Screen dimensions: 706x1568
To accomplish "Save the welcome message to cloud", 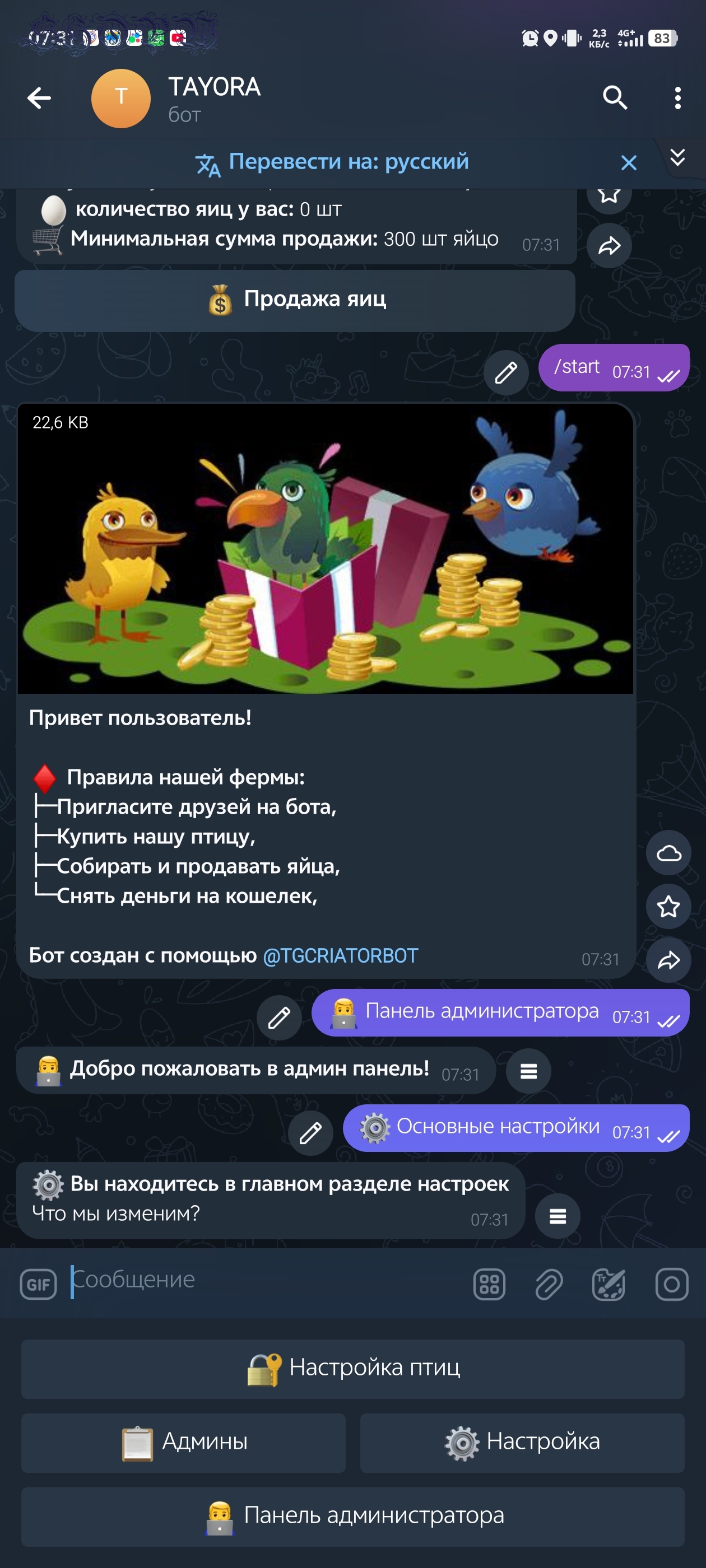I will pos(668,853).
